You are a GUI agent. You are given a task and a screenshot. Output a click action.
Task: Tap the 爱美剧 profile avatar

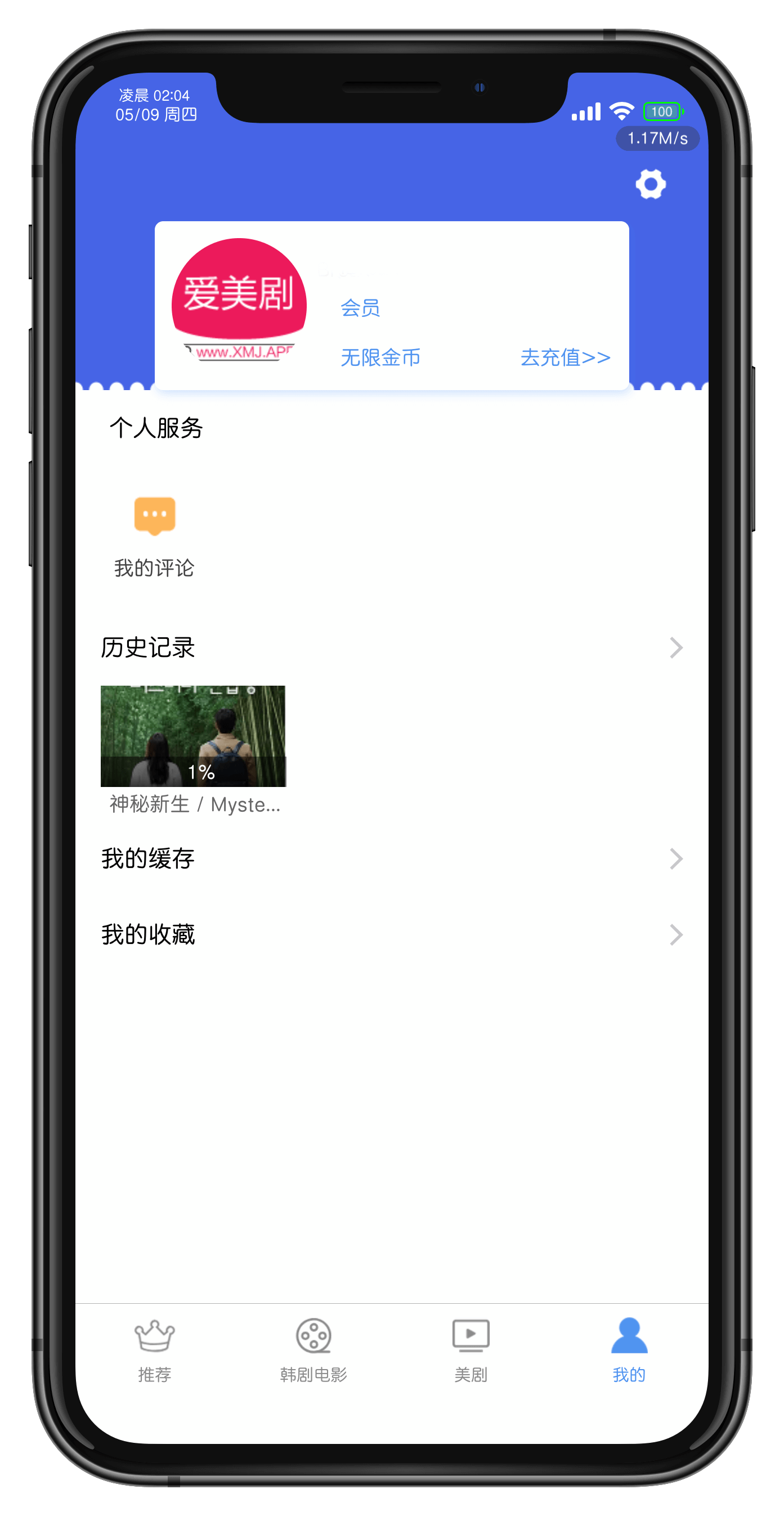(x=239, y=300)
